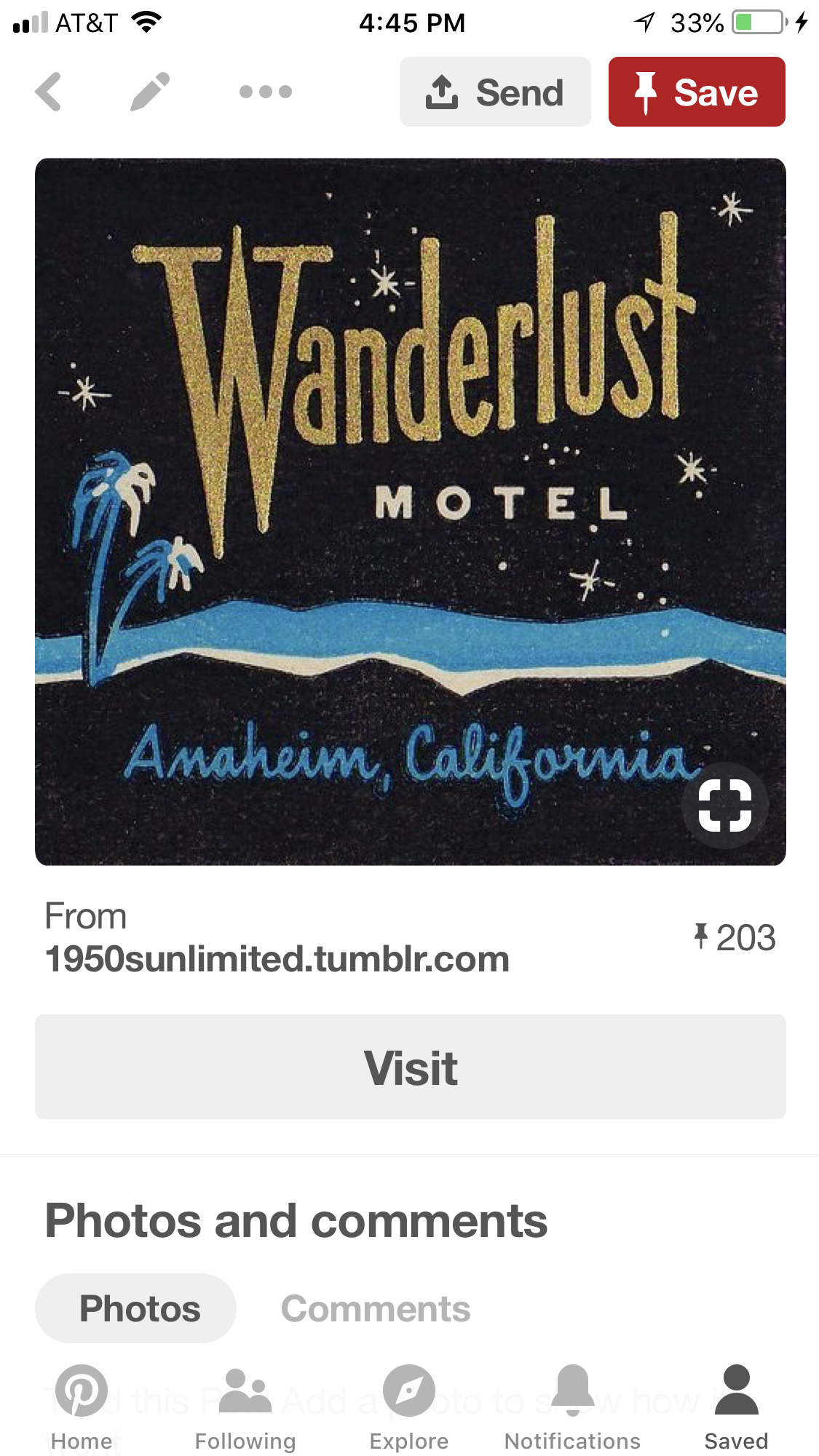Viewport: 819px width, 1456px height.
Task: Edit this pin with the pencil icon
Action: click(150, 92)
